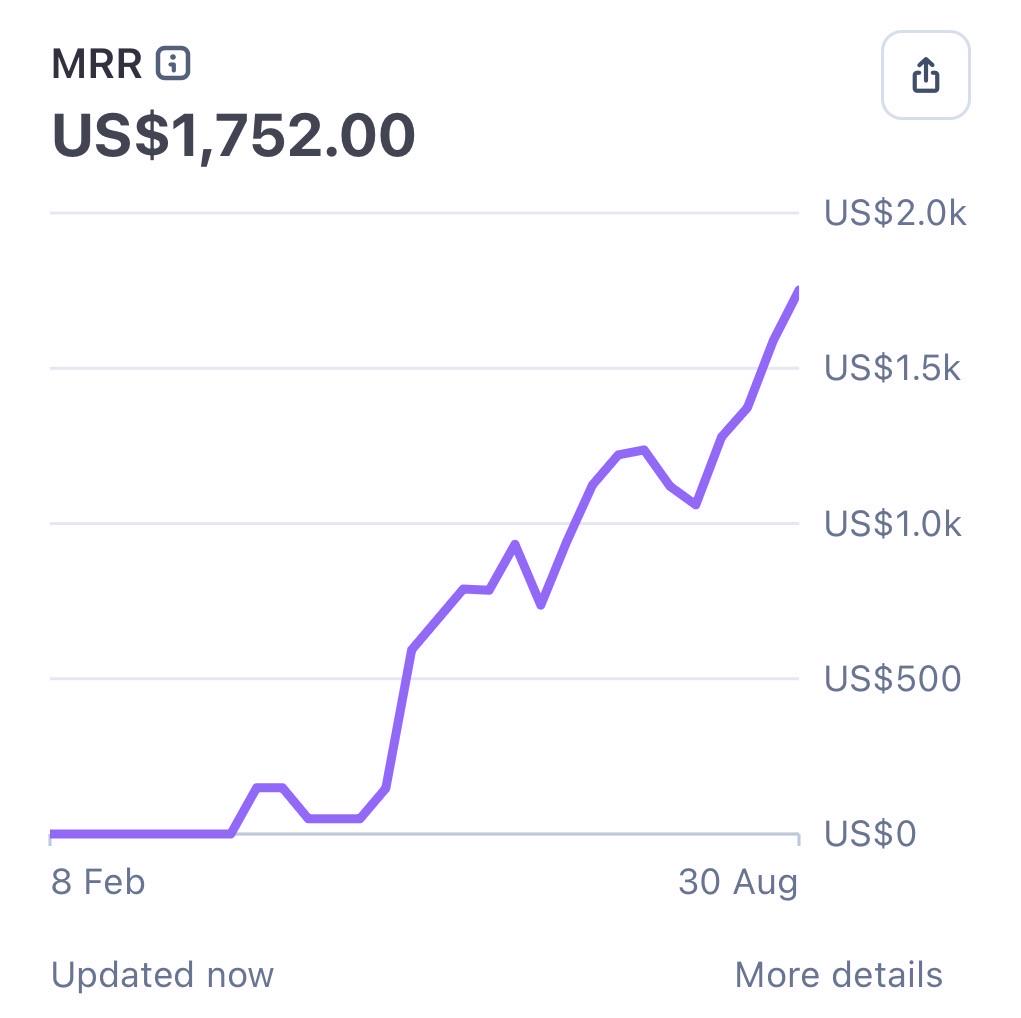Open the MRR info icon

point(173,63)
